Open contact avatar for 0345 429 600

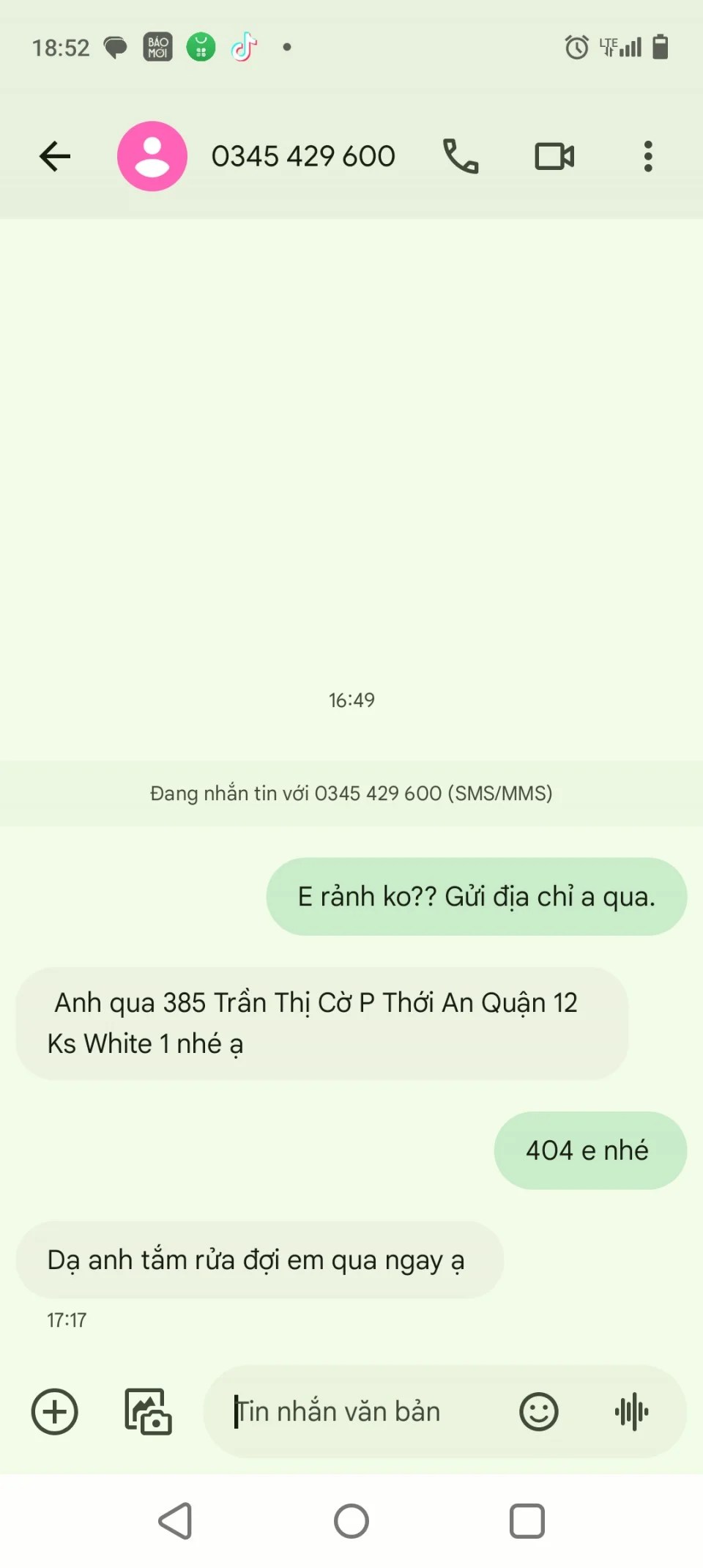152,156
